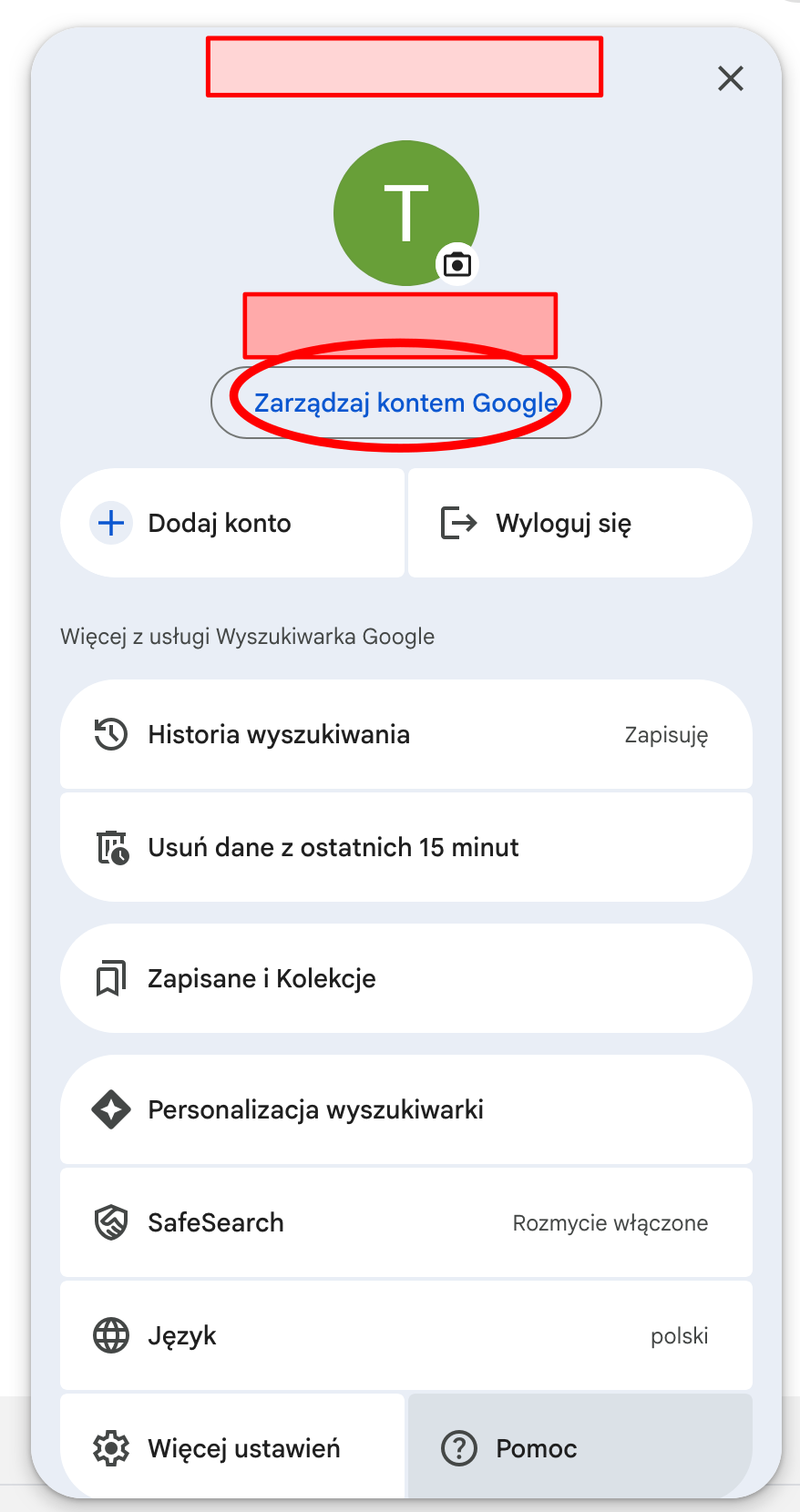Open Zapisane i Kolekcje
Image resolution: width=800 pixels, height=1512 pixels.
point(405,978)
